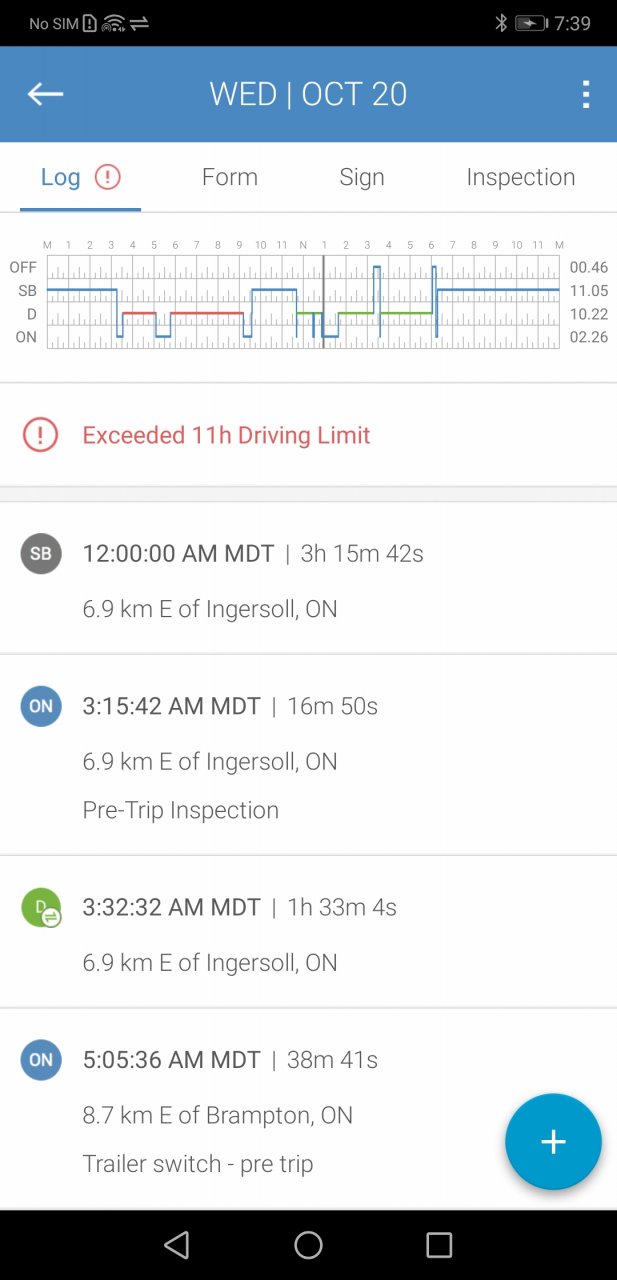Add a new log event with plus button
This screenshot has height=1280, width=617.
click(553, 1142)
